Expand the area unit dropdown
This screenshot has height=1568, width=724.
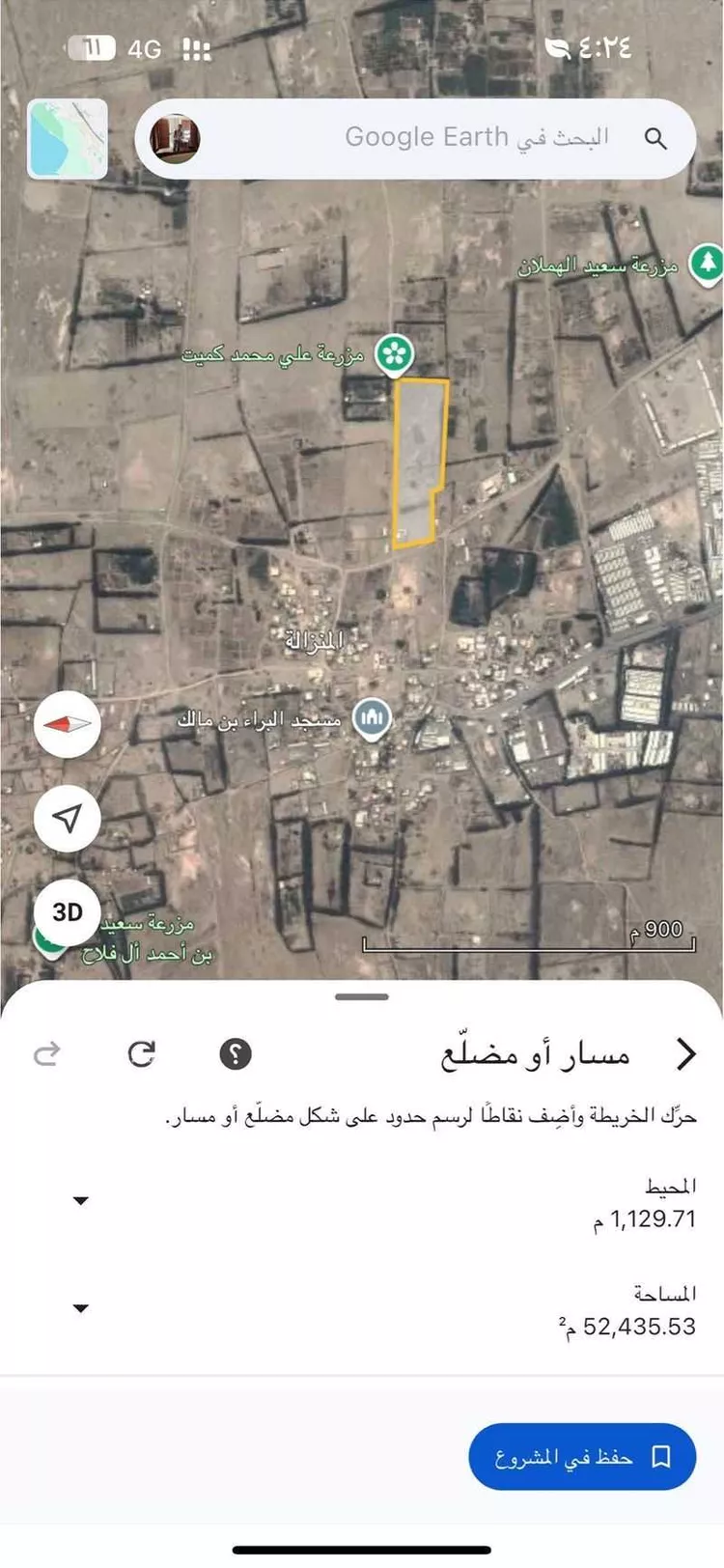click(x=81, y=1309)
